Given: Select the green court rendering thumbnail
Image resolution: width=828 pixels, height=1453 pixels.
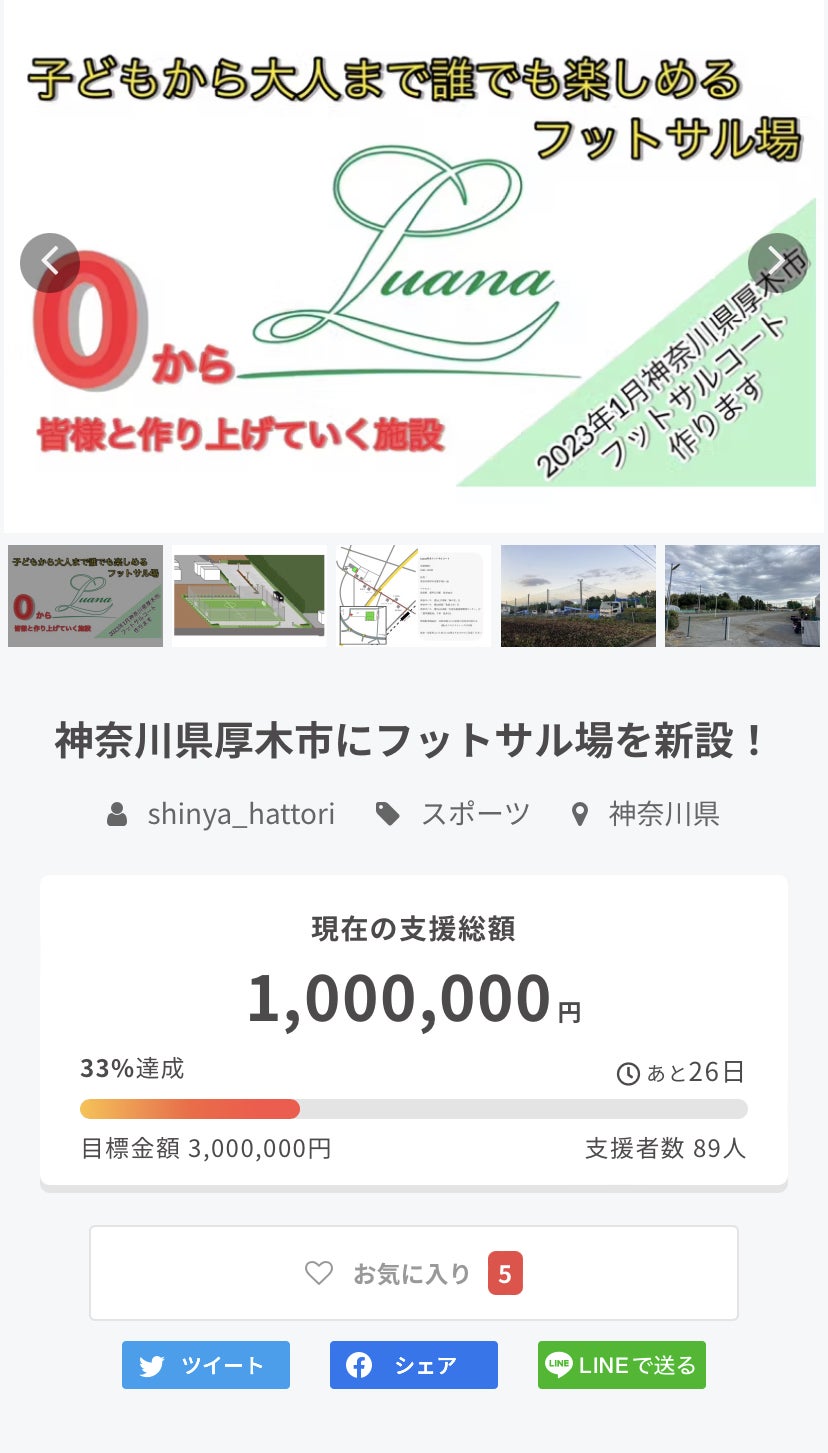Looking at the screenshot, I should 249,596.
